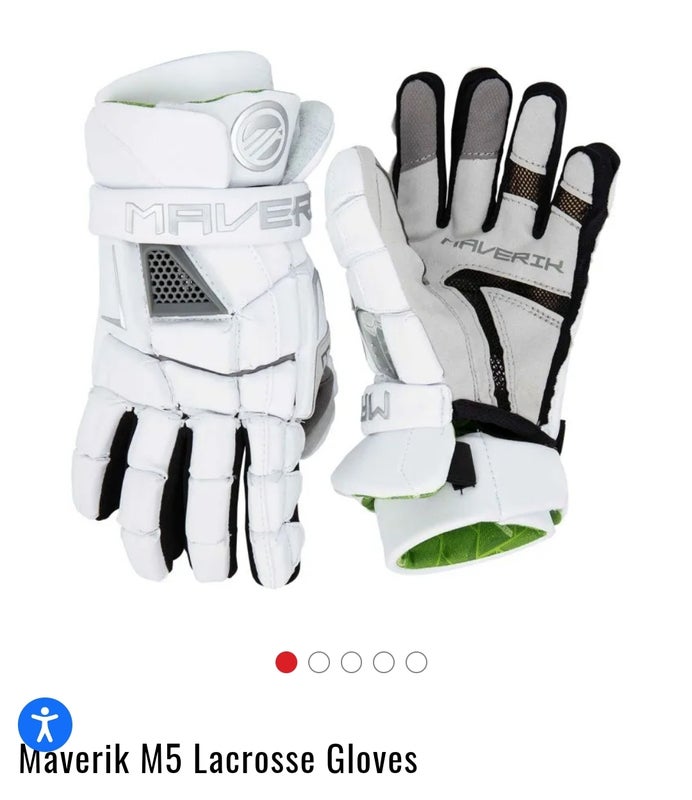Select the third carousel indicator dot

point(351,662)
